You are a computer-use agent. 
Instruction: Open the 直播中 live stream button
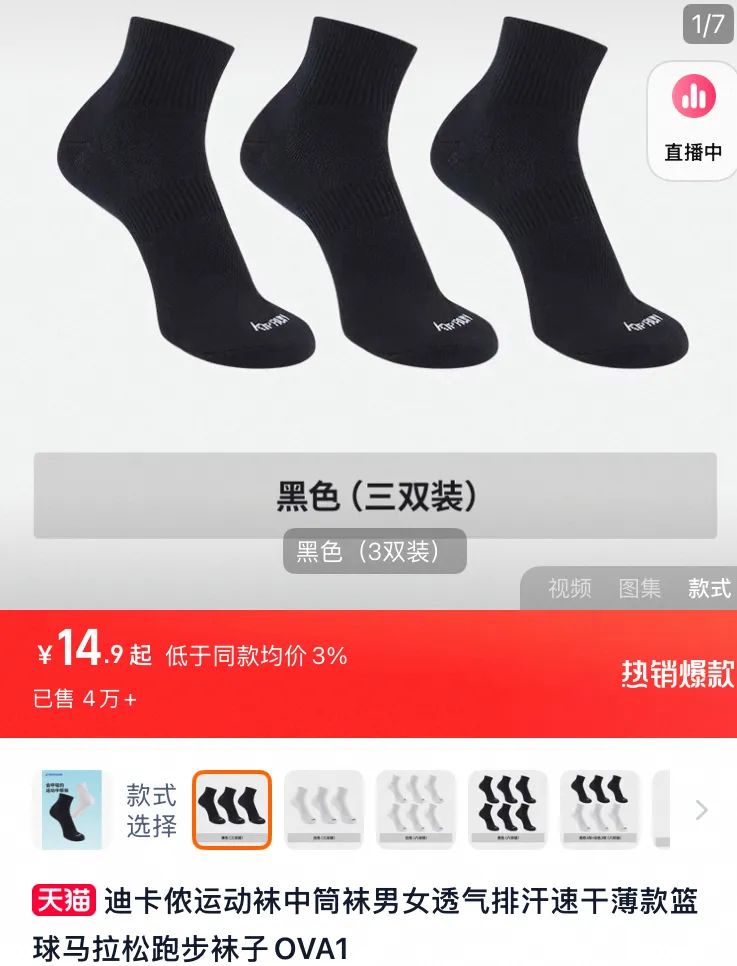[x=693, y=121]
